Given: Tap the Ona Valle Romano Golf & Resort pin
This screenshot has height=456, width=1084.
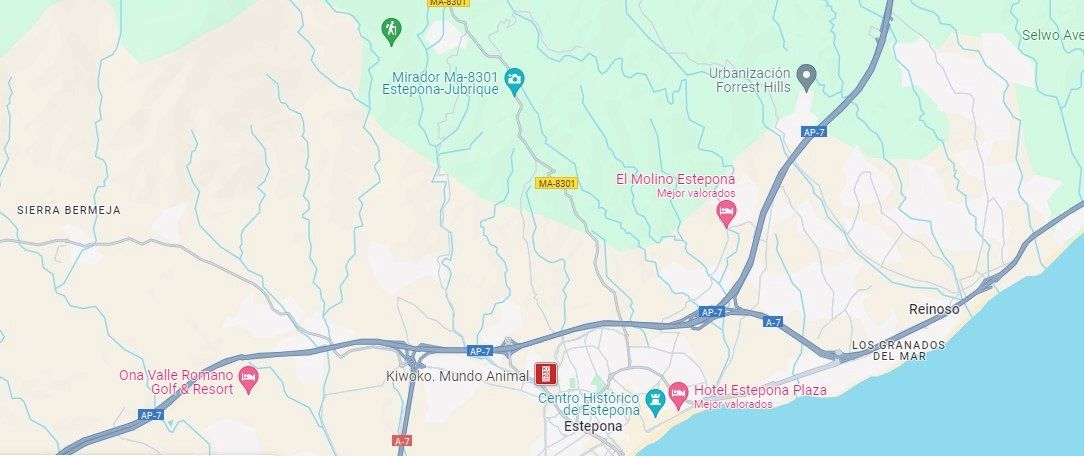Looking at the screenshot, I should 248,378.
